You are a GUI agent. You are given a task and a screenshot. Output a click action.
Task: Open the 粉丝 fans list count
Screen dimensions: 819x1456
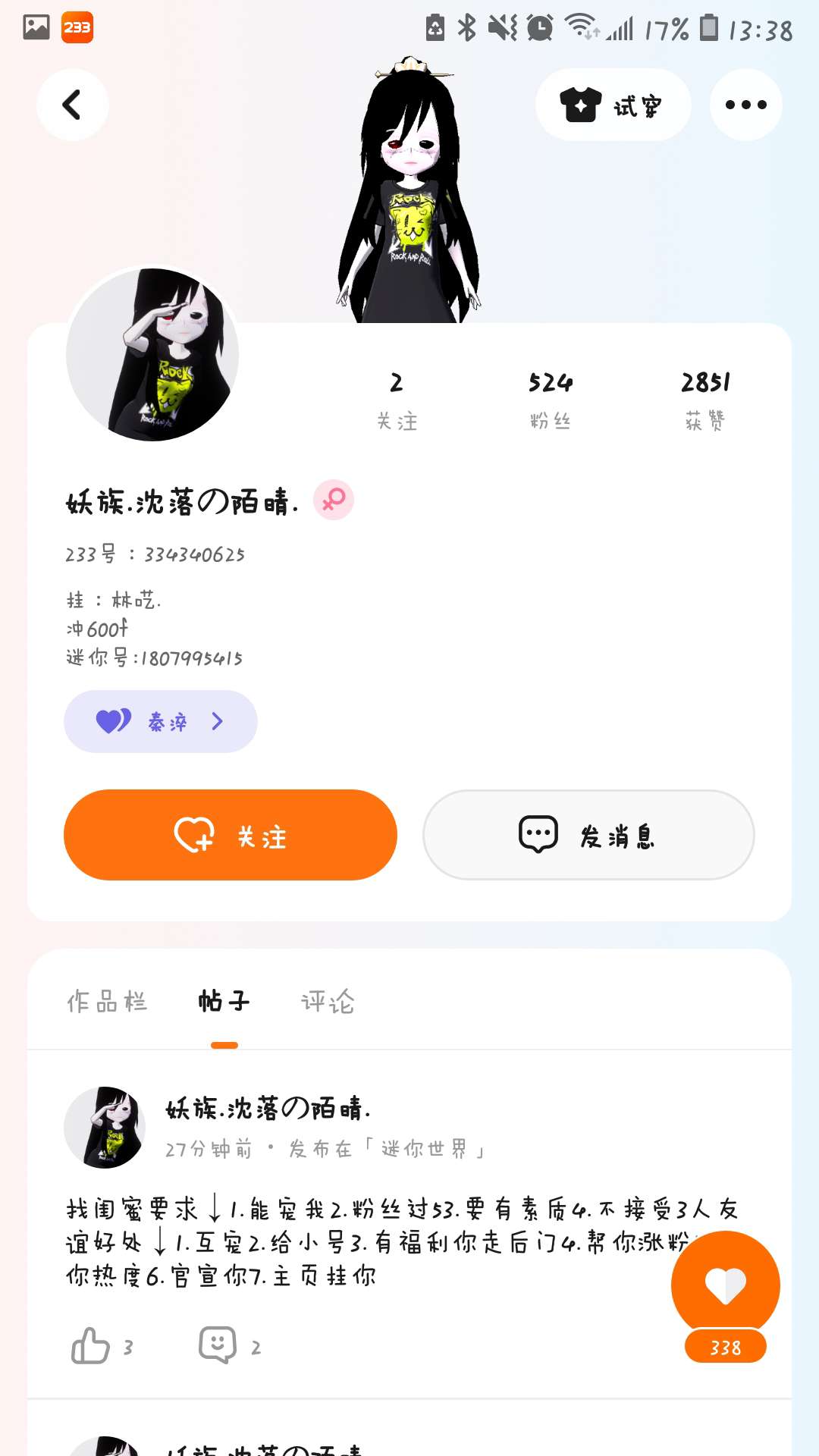tap(551, 399)
